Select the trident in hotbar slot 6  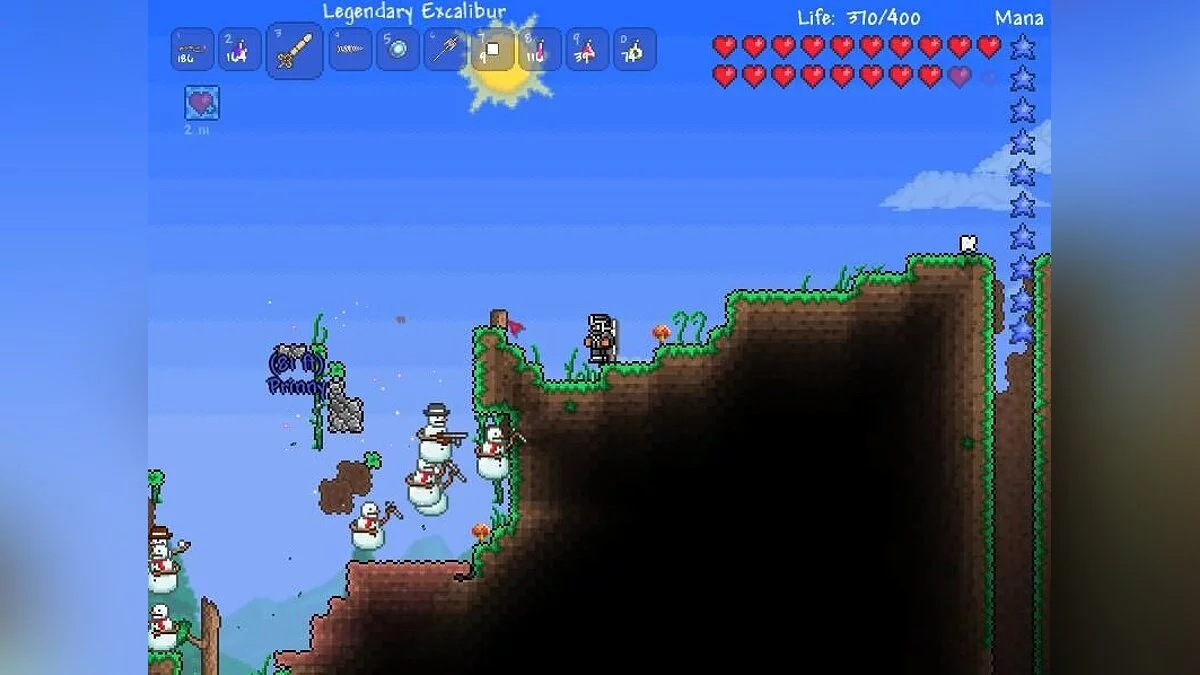coord(445,49)
